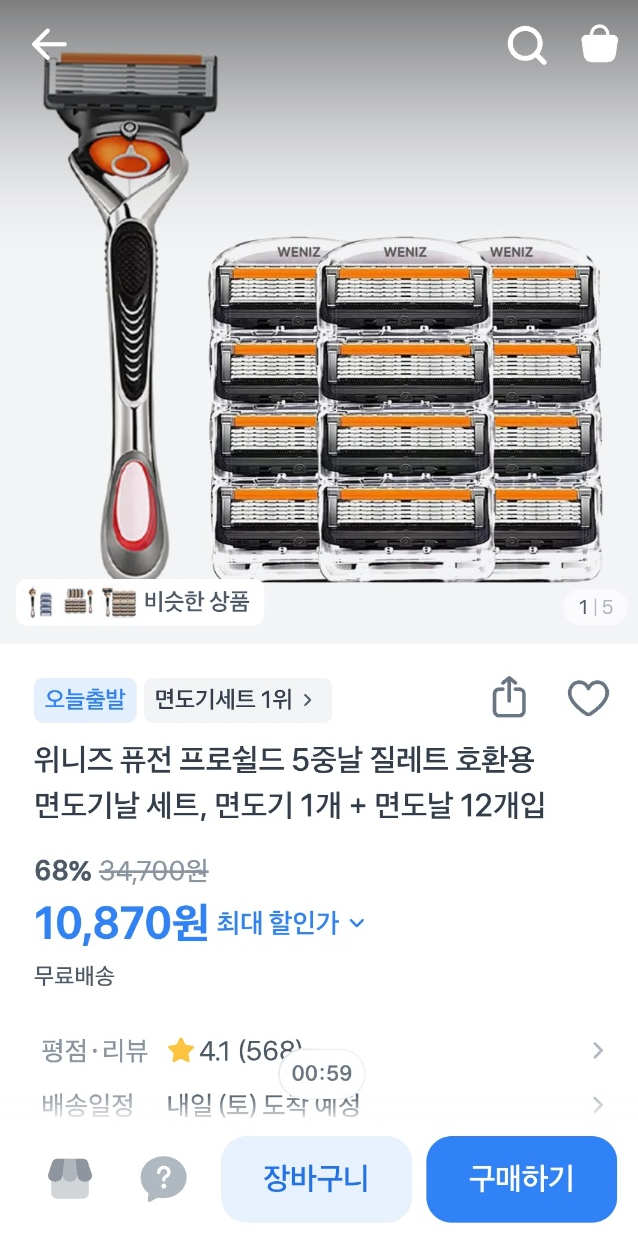Go back using the top-left arrow
638x1248 pixels.
[48, 45]
